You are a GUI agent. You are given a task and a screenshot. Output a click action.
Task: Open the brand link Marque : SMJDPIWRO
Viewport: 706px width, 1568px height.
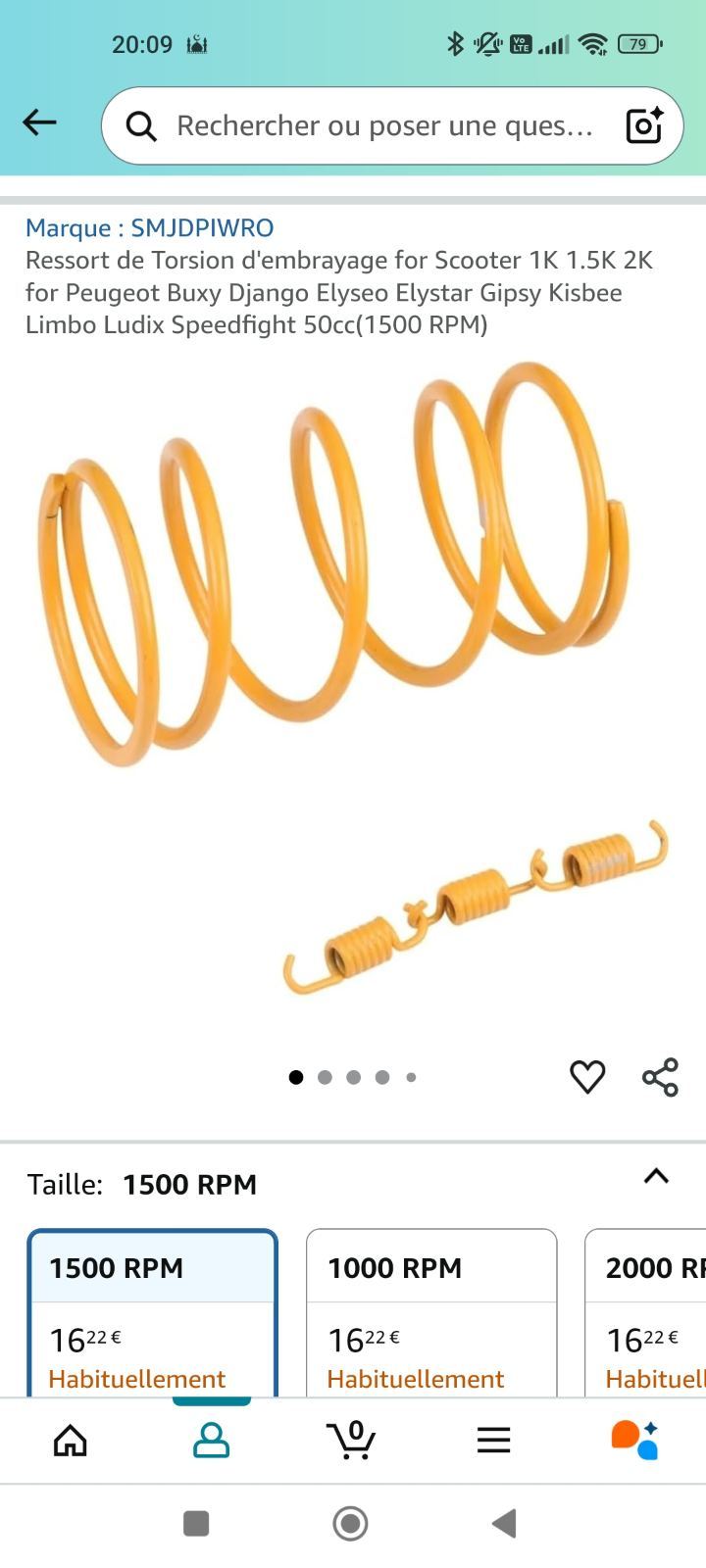[x=149, y=227]
